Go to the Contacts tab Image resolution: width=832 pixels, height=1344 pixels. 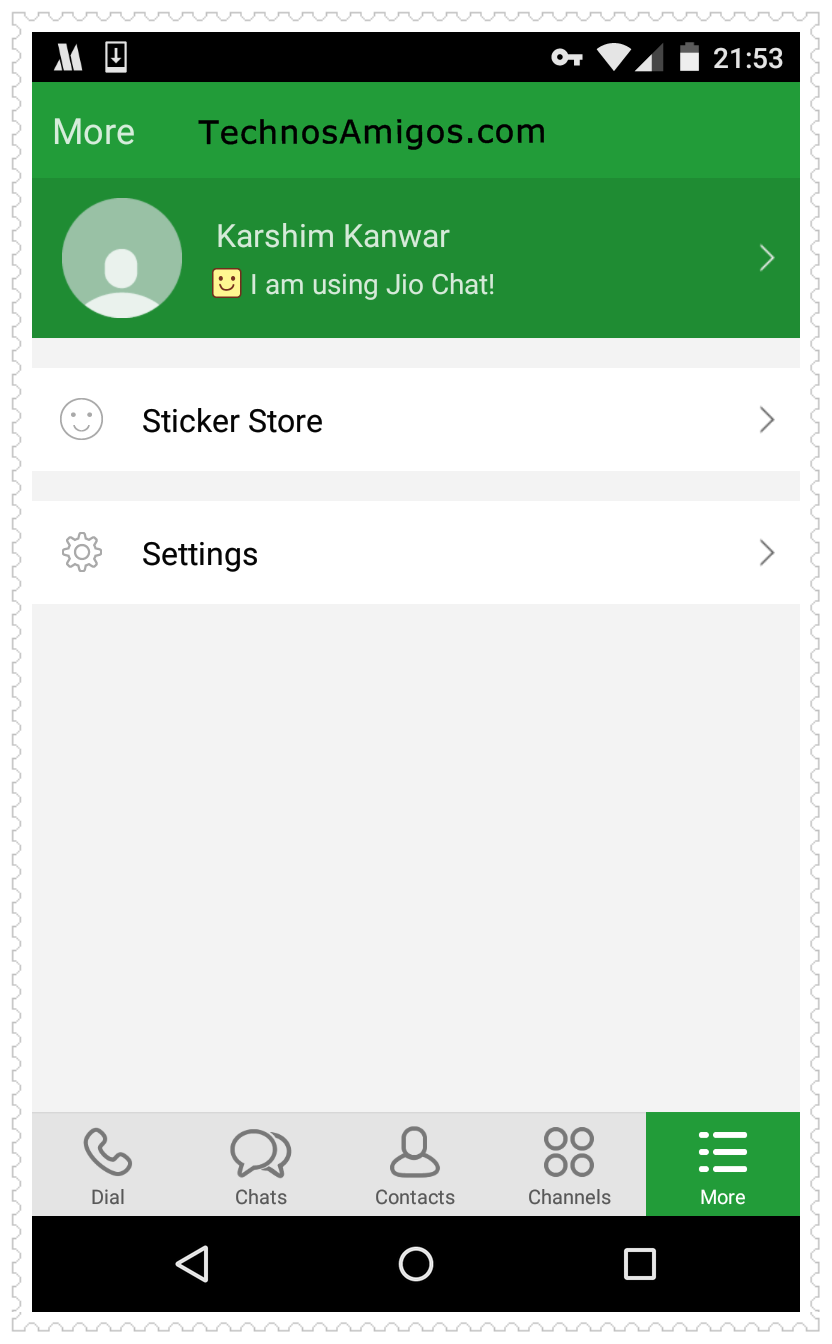(x=415, y=1165)
